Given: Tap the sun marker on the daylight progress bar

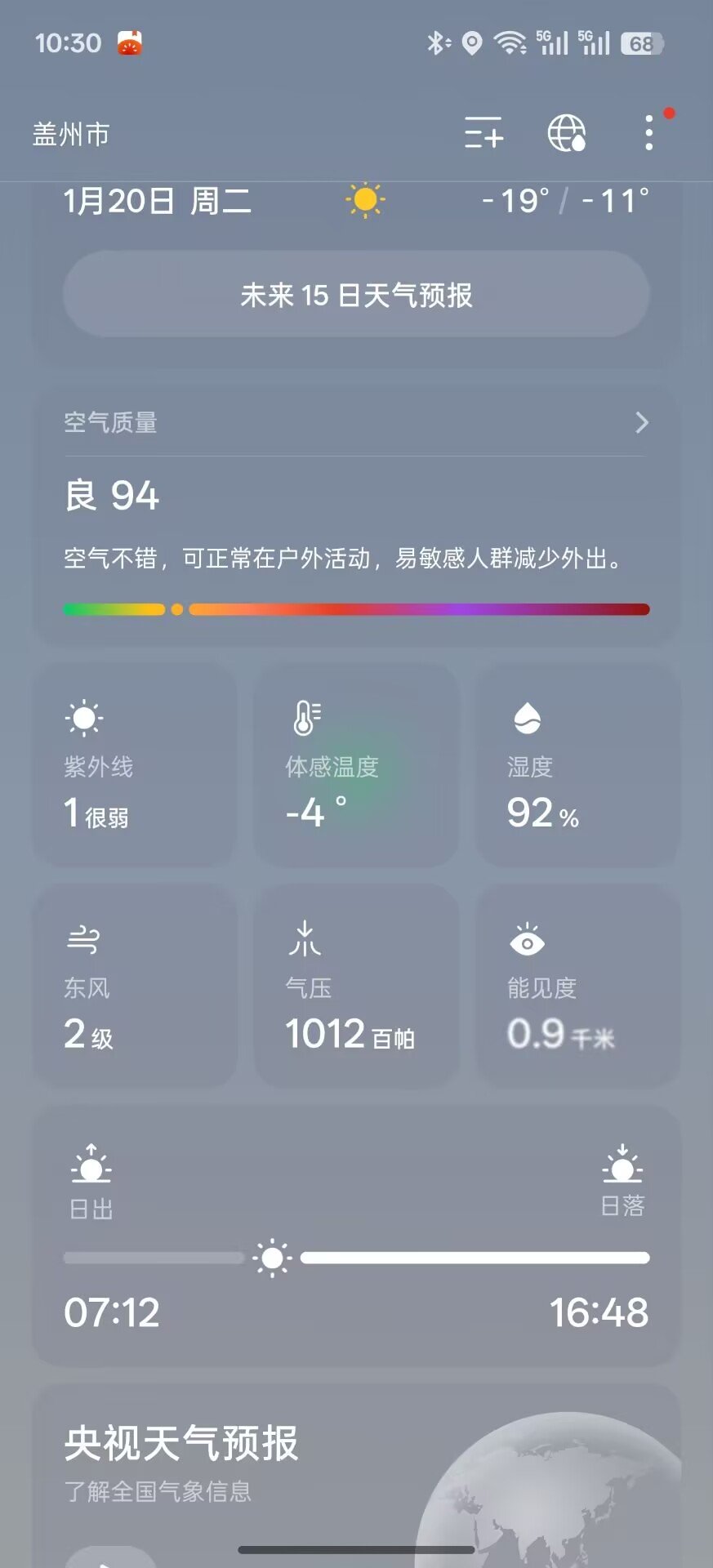Looking at the screenshot, I should pos(270,1258).
